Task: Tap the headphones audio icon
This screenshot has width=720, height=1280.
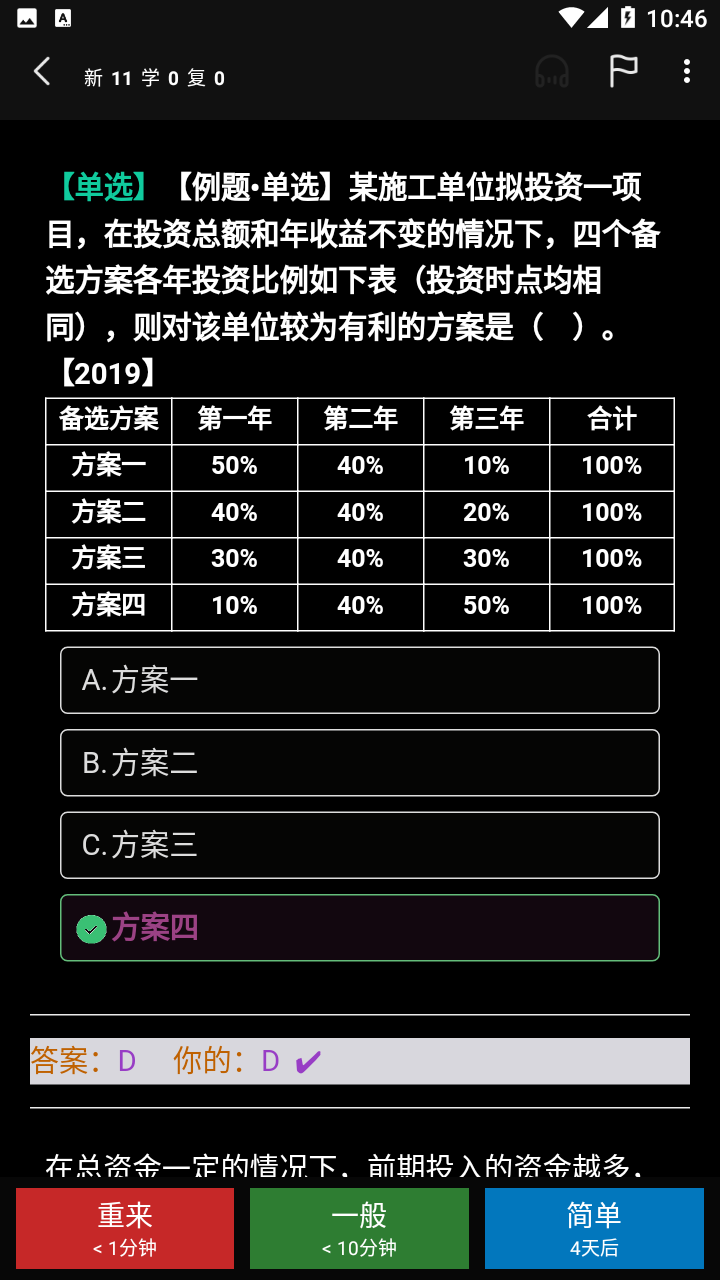Action: tap(552, 72)
